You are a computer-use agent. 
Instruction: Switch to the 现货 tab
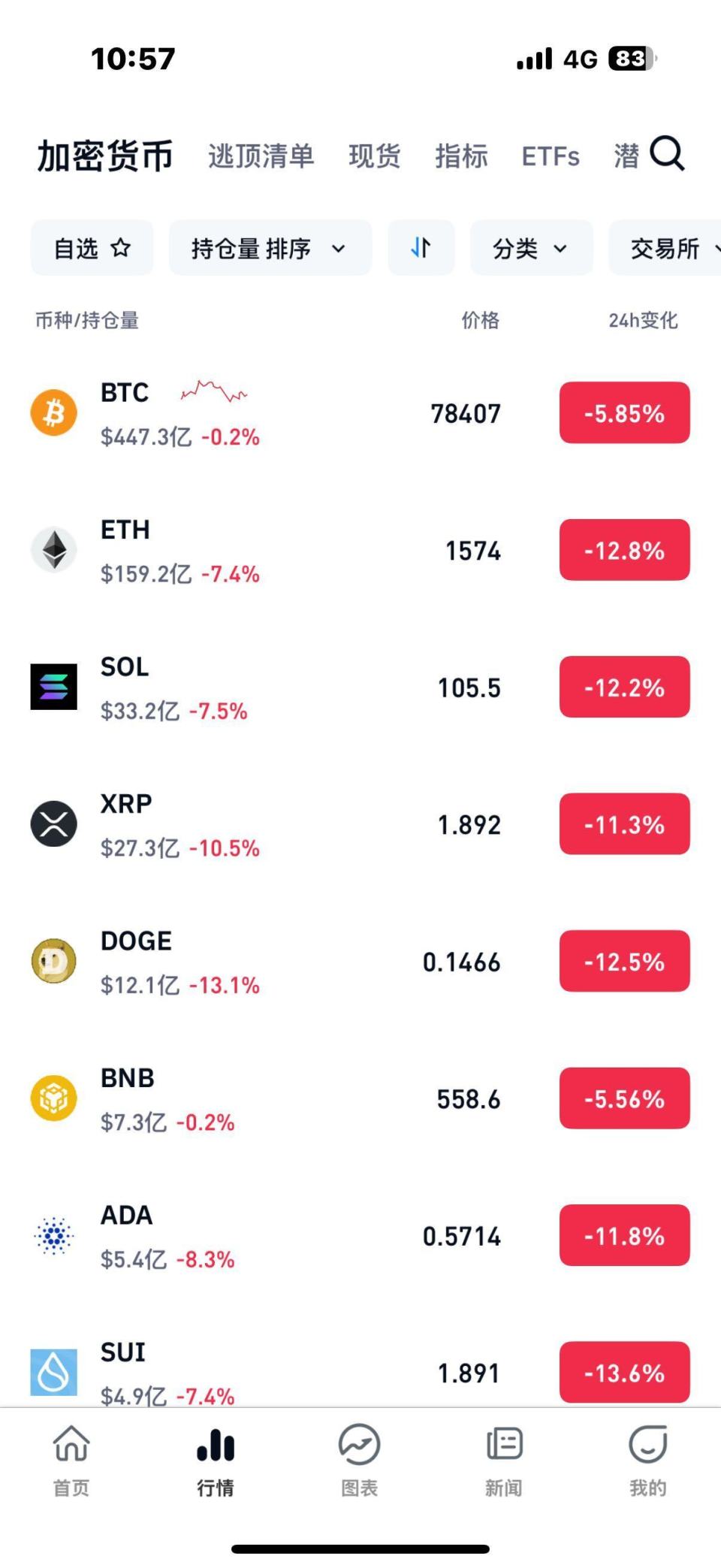(374, 156)
